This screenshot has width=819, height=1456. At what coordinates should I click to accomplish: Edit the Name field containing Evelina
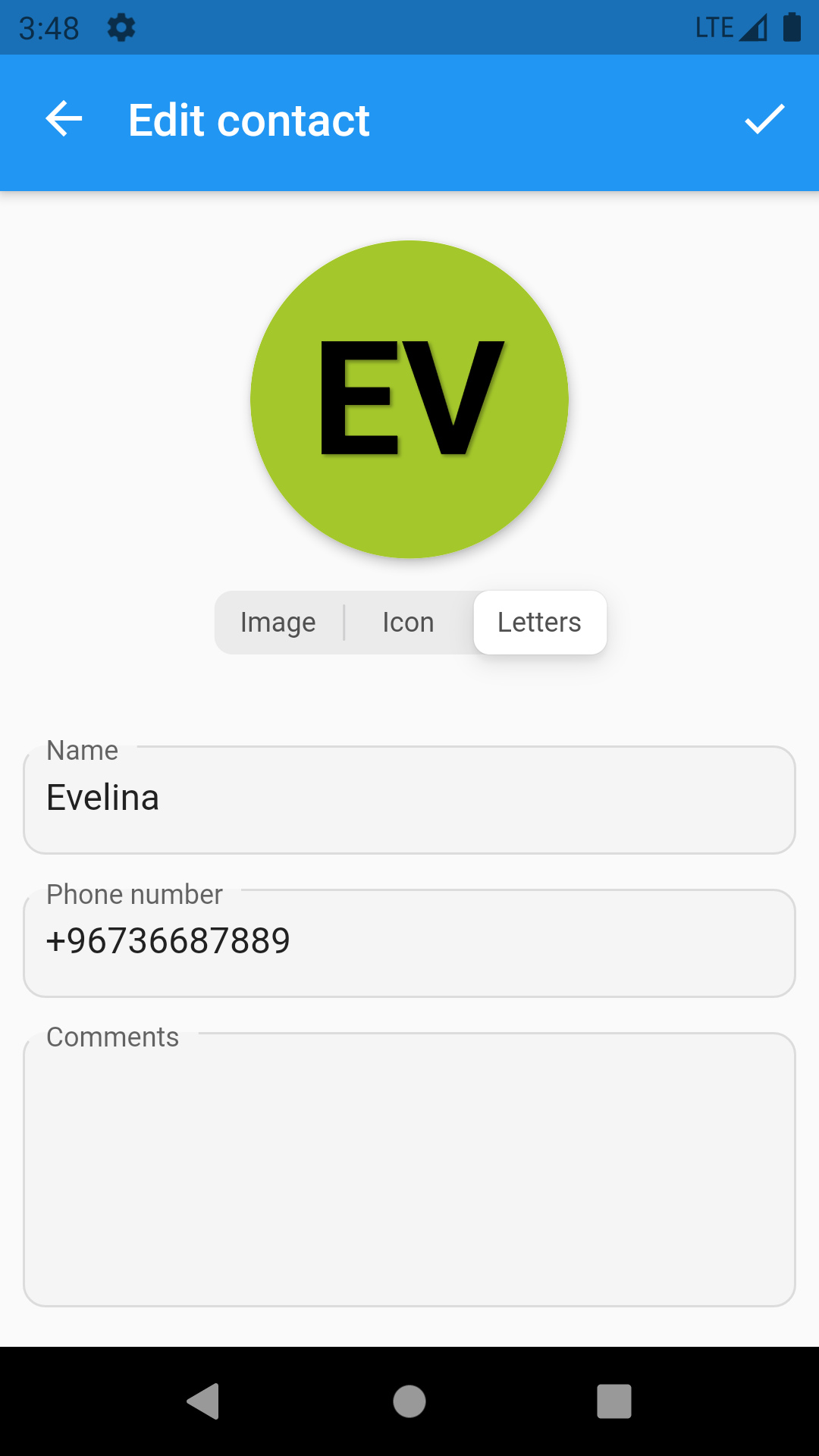(x=409, y=800)
